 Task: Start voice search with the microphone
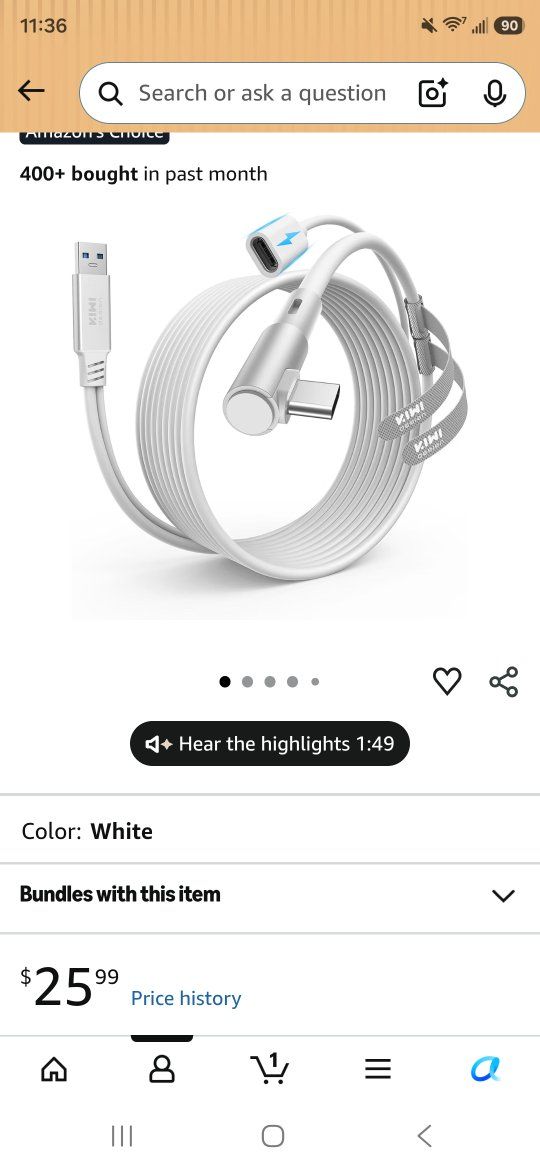click(495, 93)
